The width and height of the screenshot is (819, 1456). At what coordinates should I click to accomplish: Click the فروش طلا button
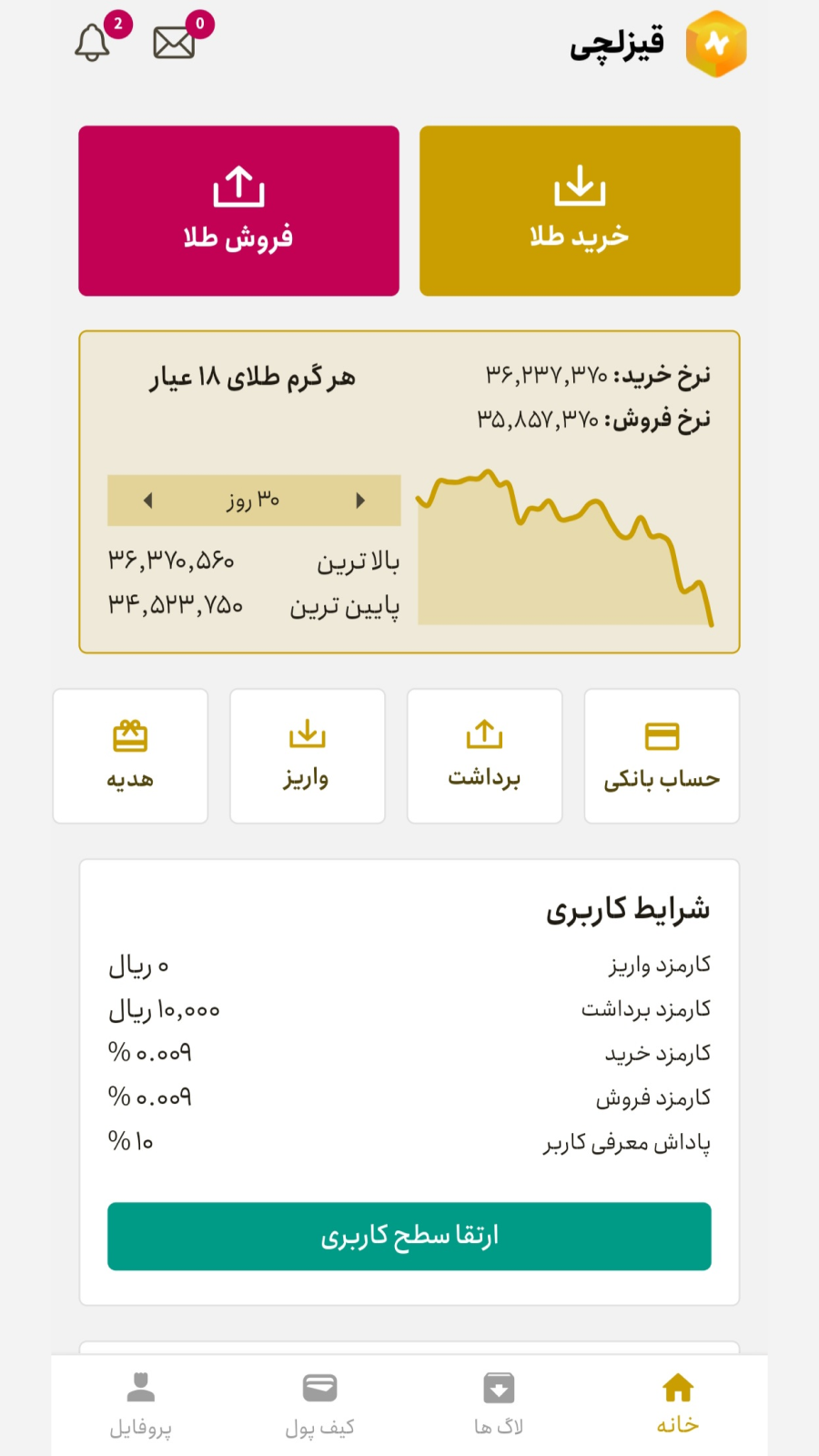(238, 210)
